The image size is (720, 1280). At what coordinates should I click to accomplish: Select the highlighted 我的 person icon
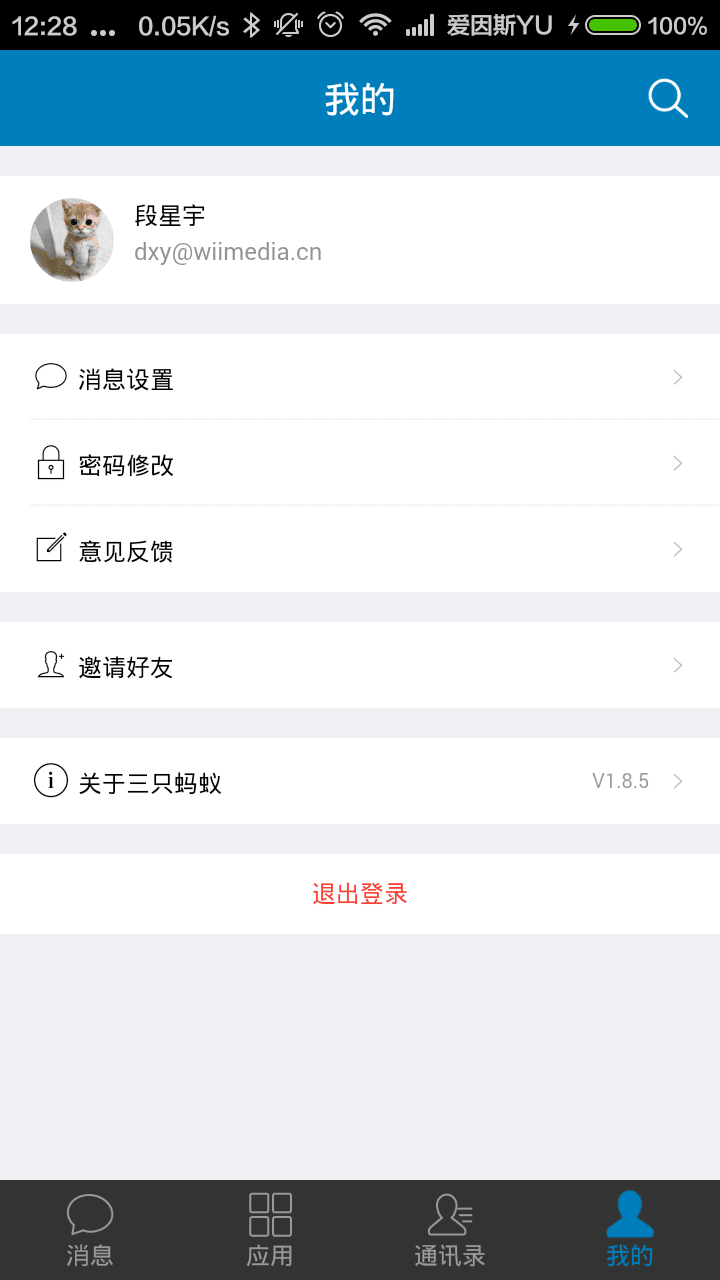tap(629, 1212)
